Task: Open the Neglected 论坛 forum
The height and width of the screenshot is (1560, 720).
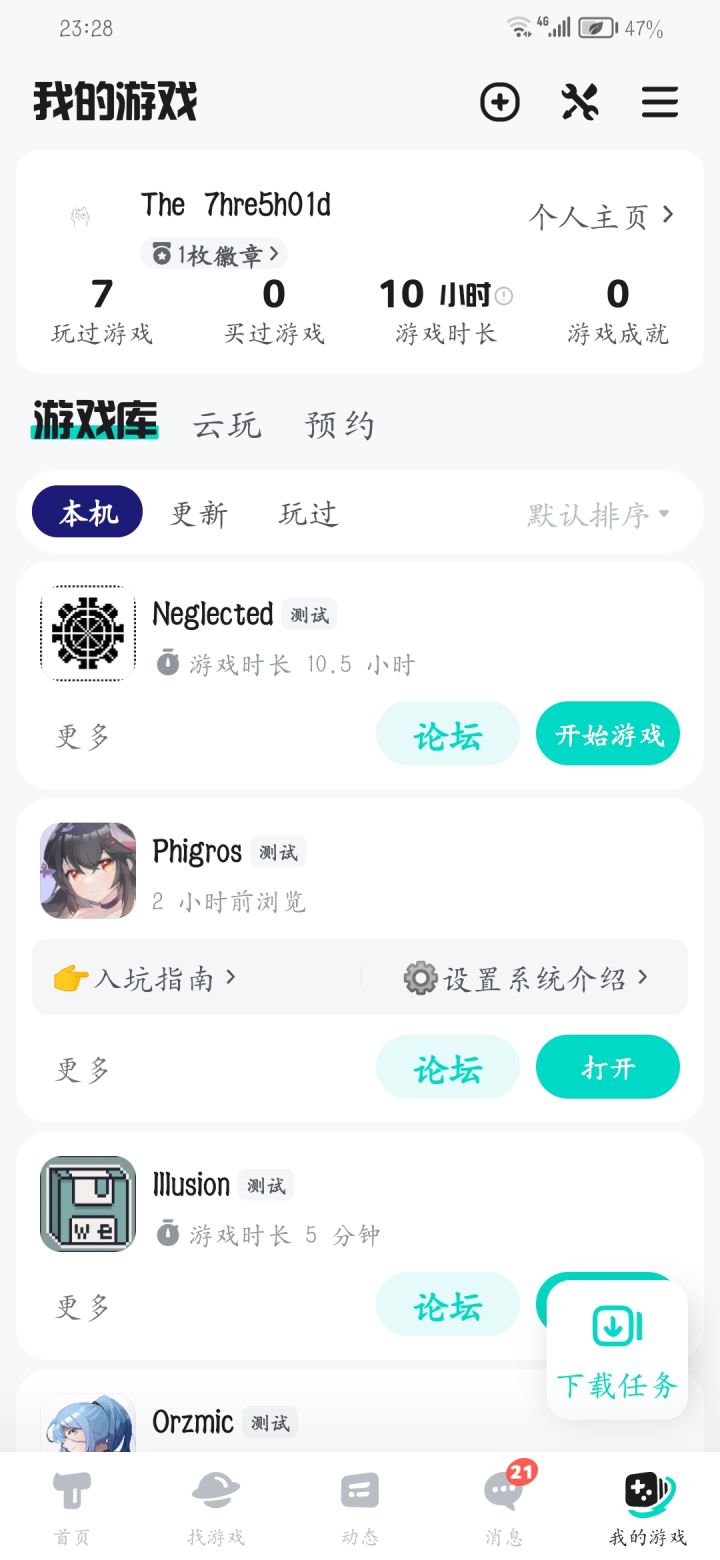Action: 448,734
